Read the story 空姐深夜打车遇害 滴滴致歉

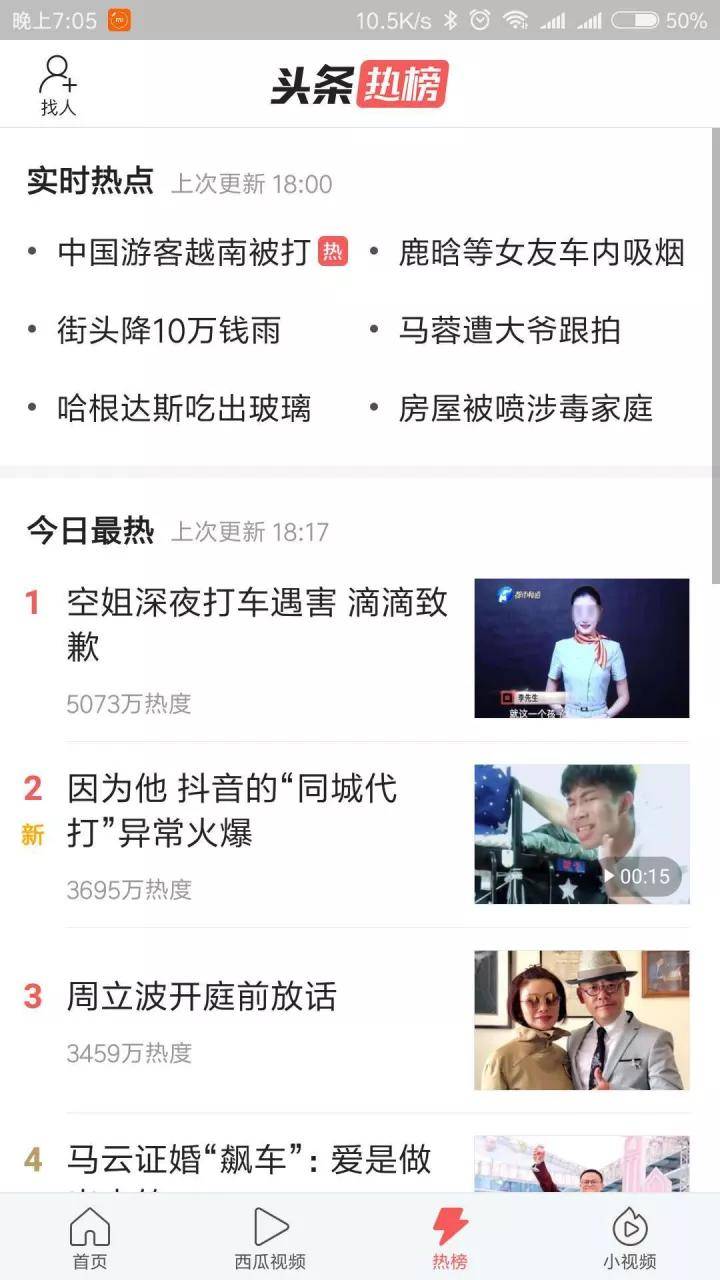point(257,625)
